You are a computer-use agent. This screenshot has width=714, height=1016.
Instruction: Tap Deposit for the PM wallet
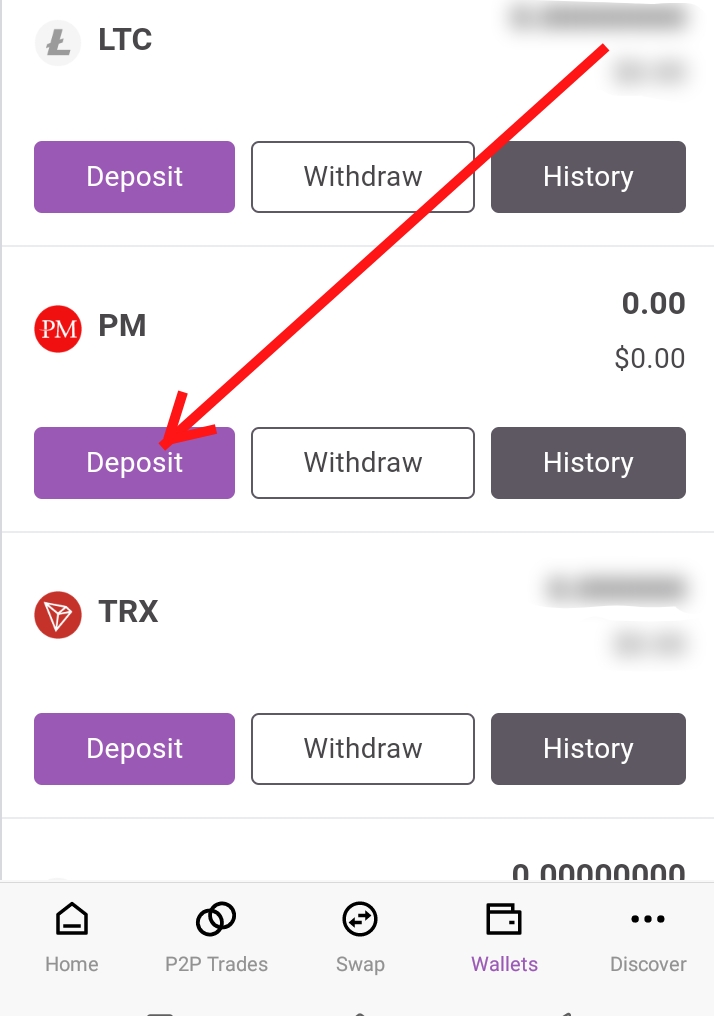134,463
